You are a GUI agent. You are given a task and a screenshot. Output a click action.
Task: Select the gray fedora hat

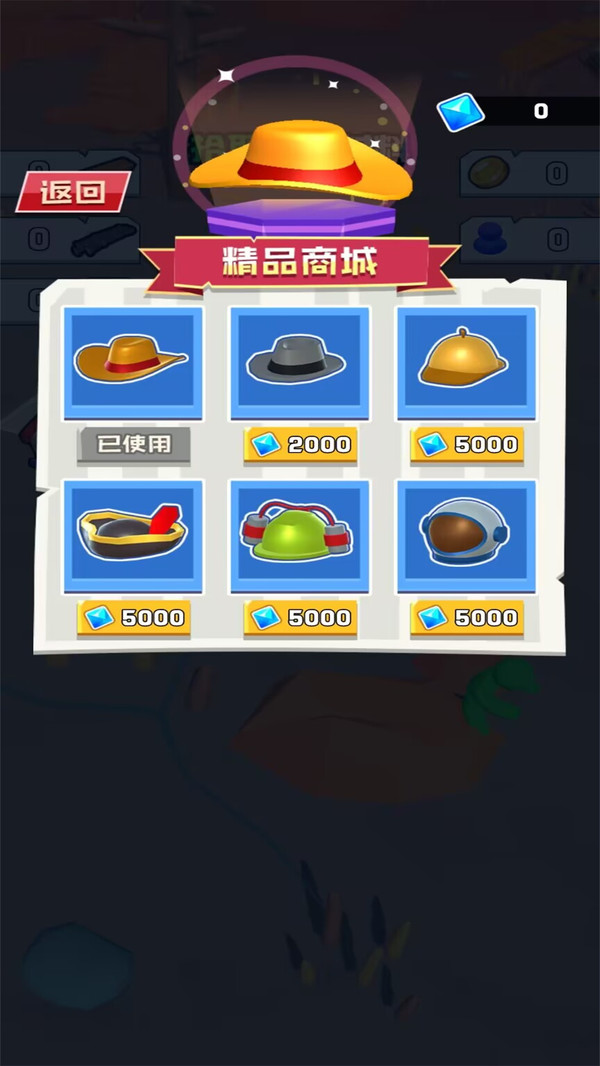tap(299, 362)
